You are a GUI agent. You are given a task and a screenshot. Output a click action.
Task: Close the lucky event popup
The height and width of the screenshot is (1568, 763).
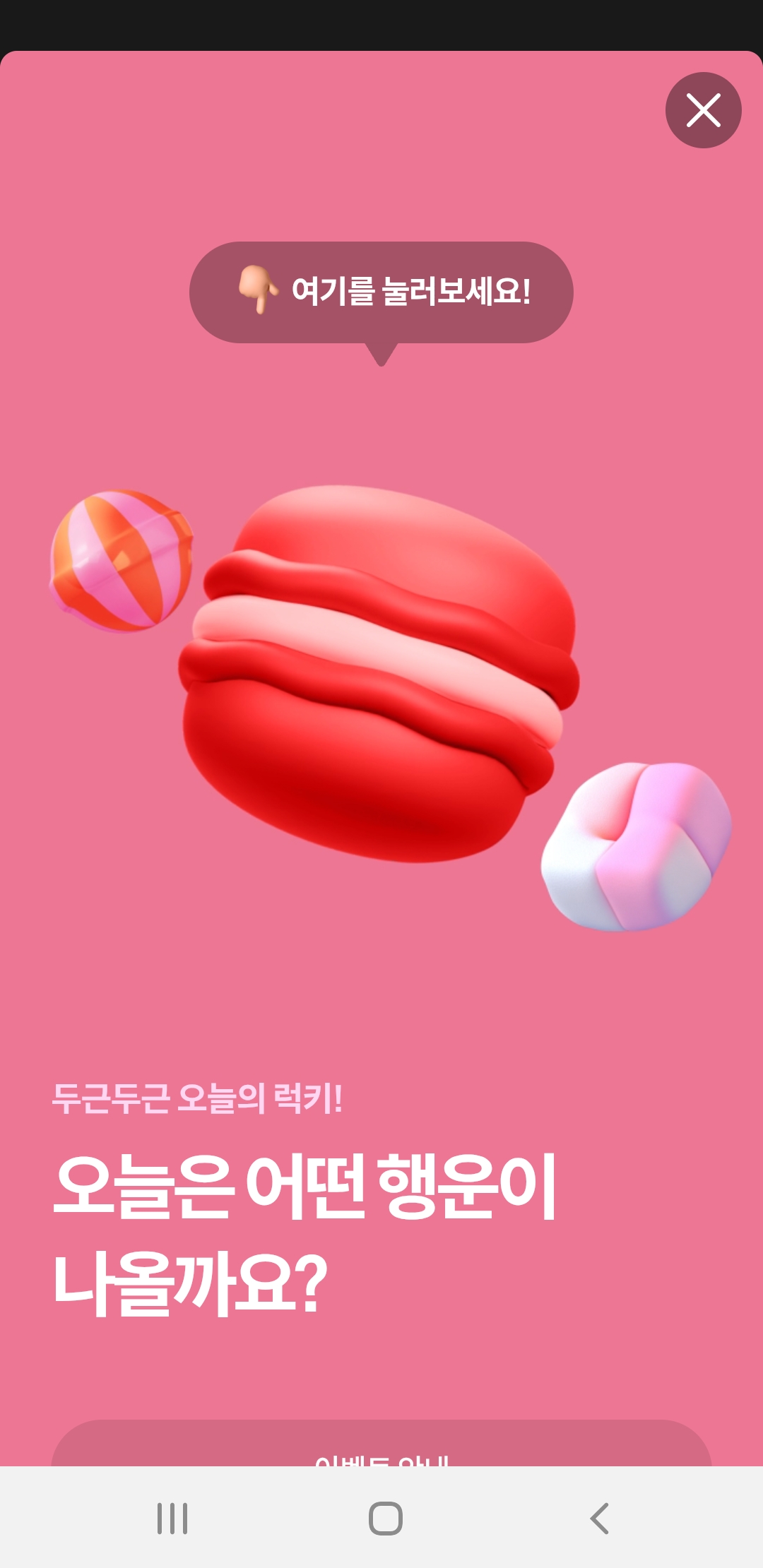(703, 110)
